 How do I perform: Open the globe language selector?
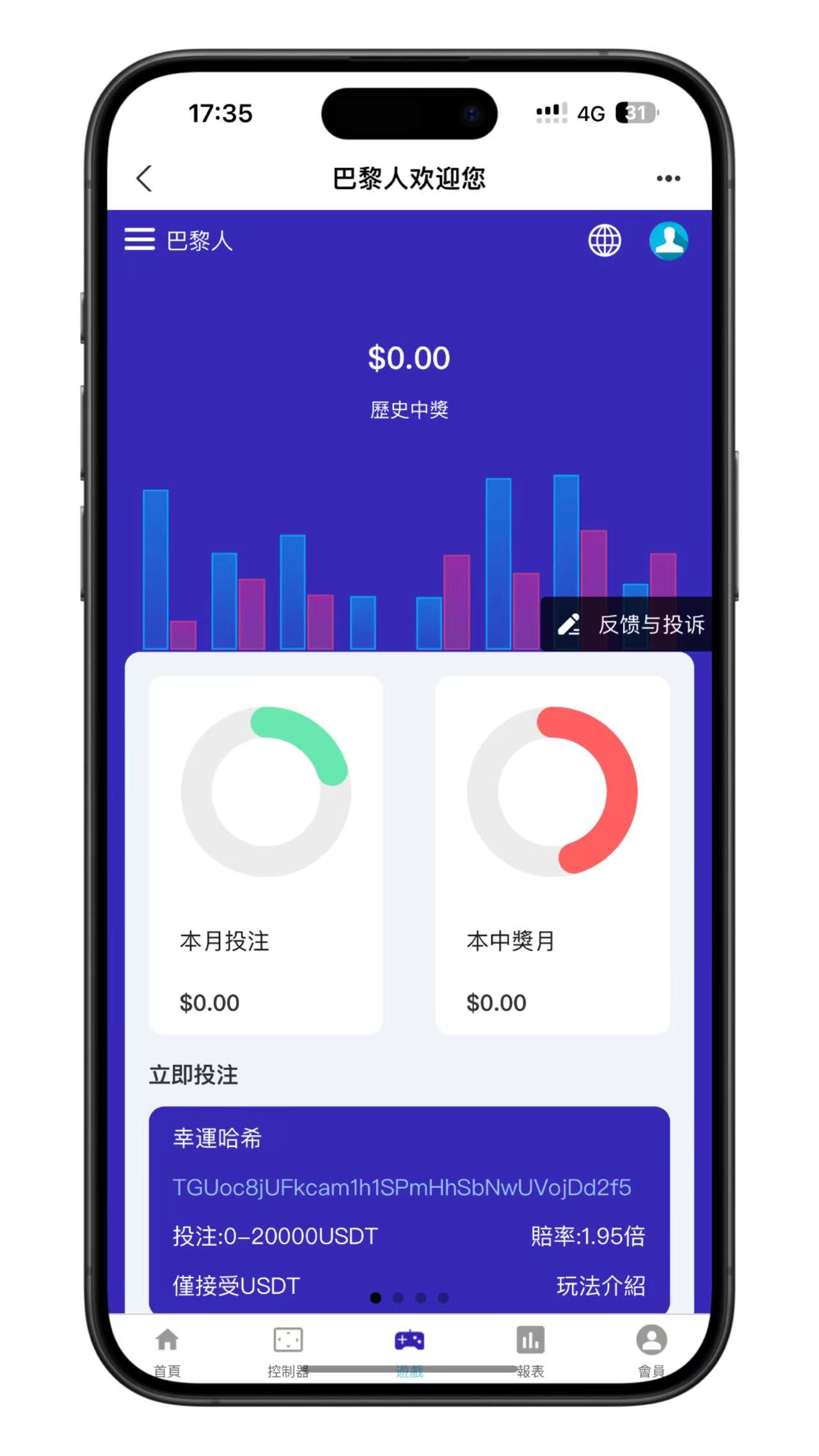[x=604, y=241]
